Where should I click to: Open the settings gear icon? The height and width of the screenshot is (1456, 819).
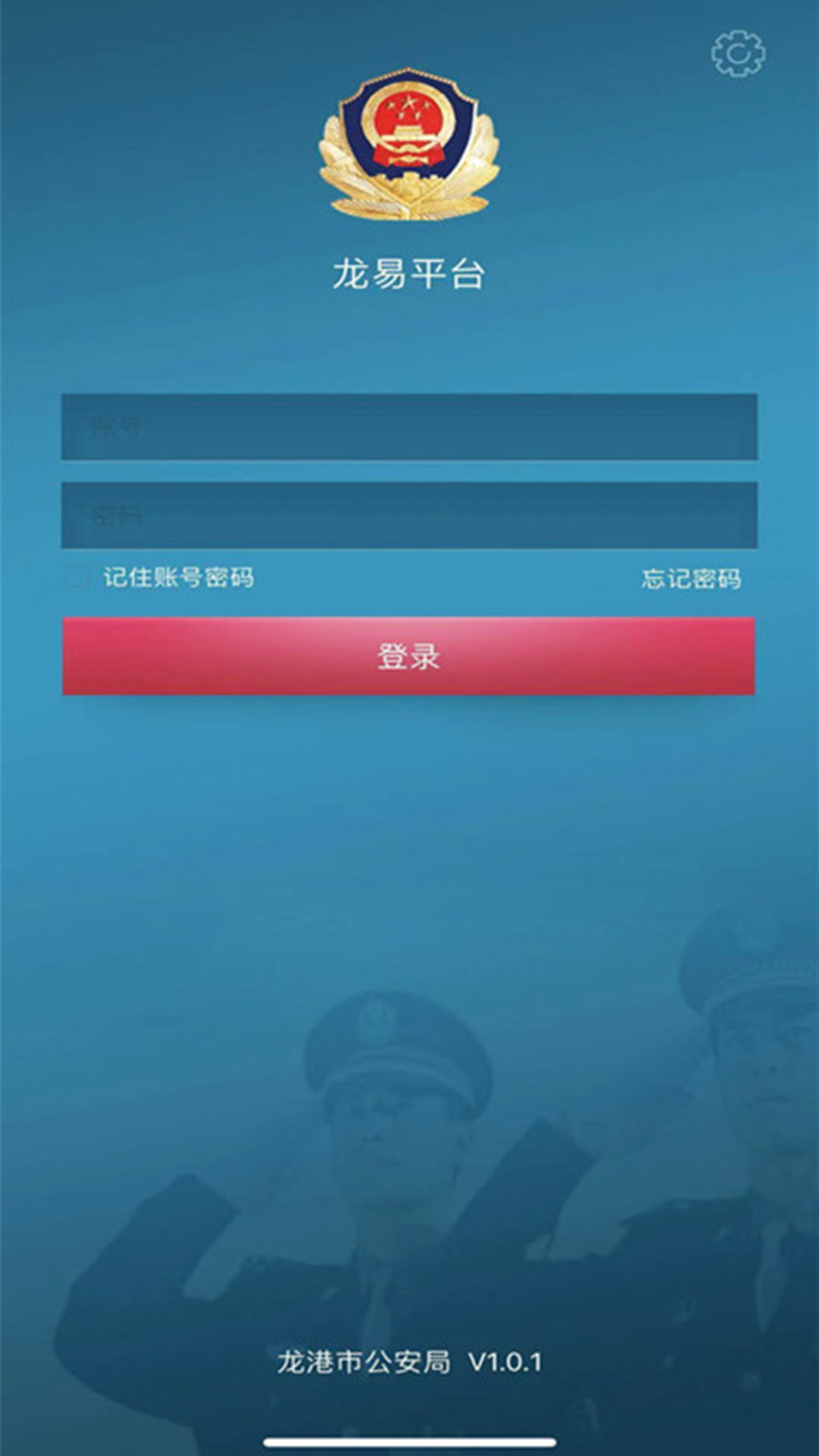coord(738,53)
